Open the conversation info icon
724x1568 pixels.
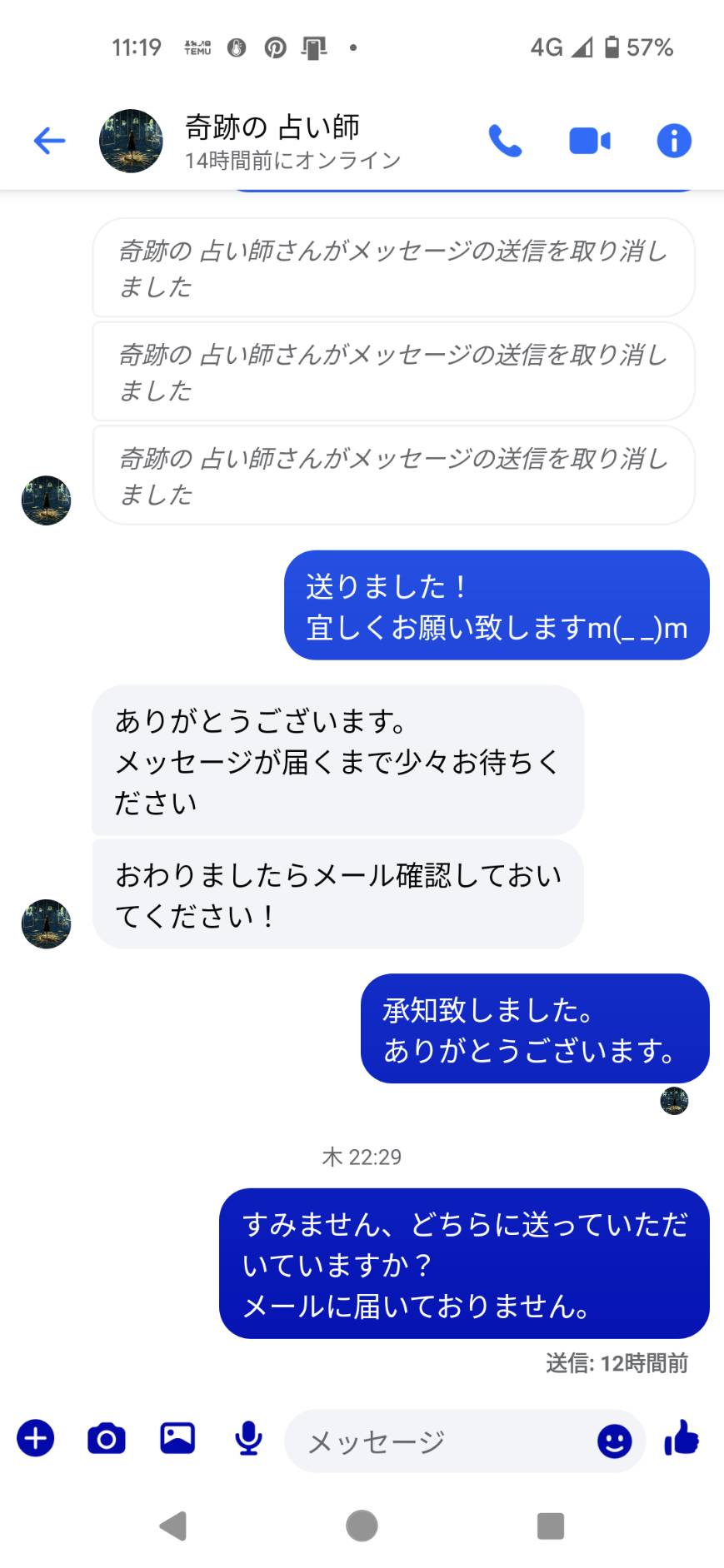coord(674,141)
